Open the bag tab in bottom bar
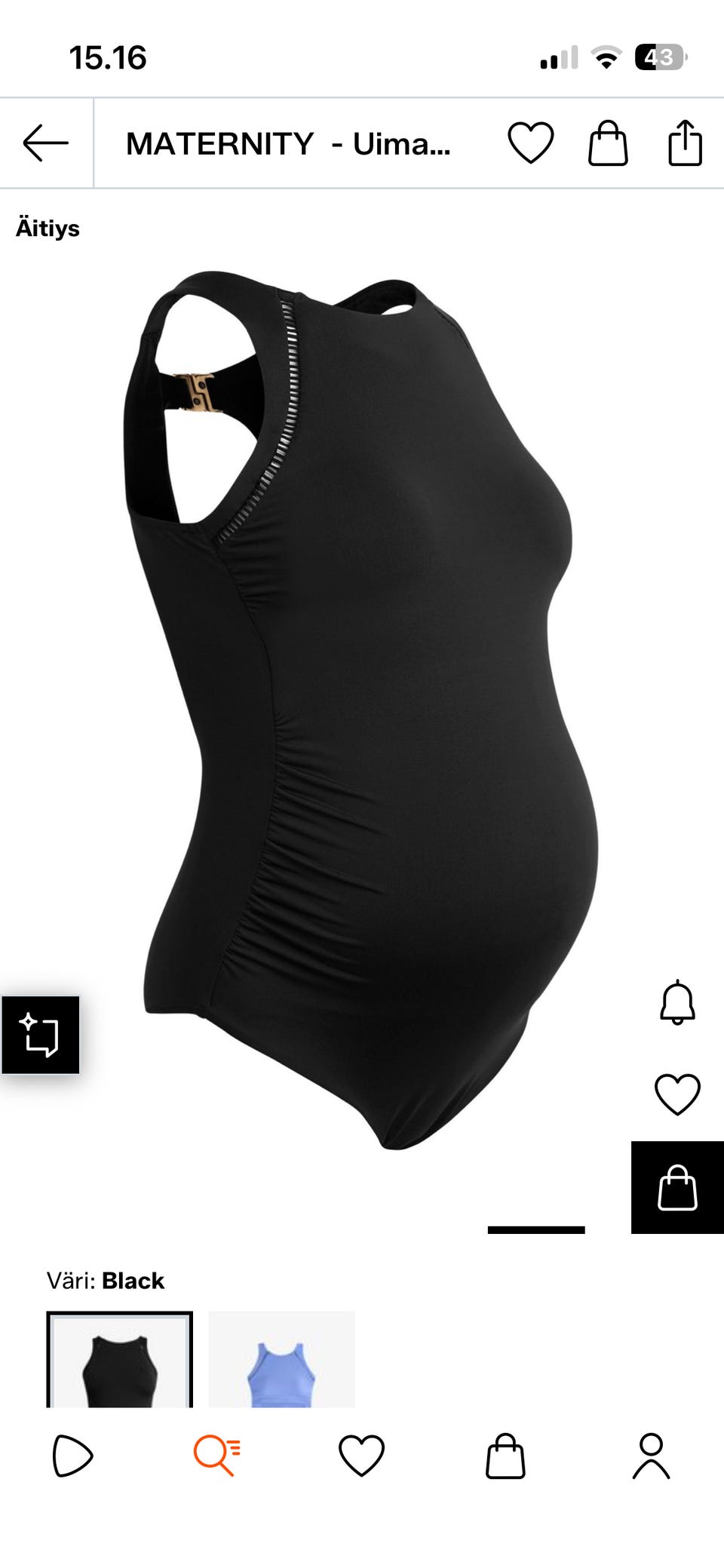 505,1456
